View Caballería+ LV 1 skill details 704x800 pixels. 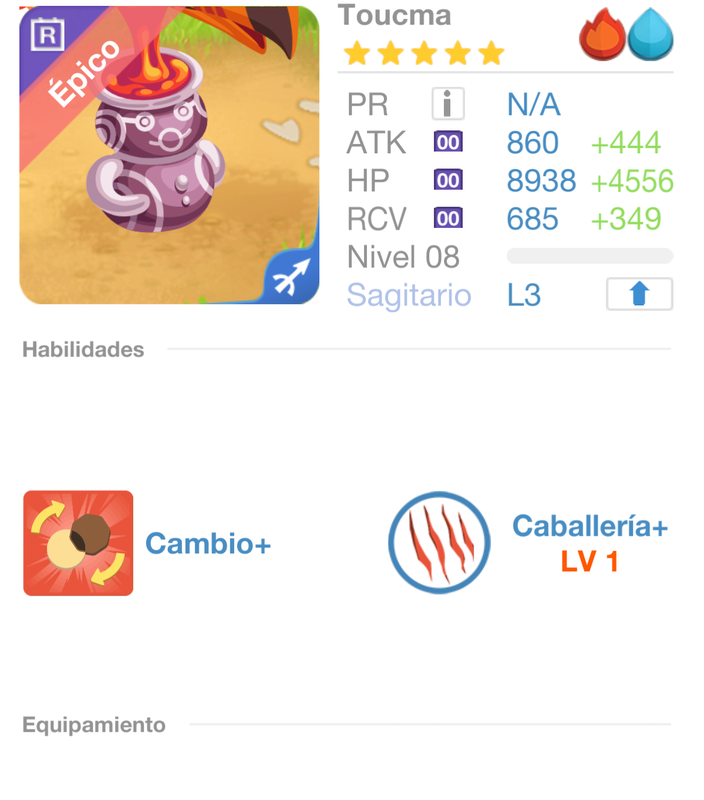[439, 542]
